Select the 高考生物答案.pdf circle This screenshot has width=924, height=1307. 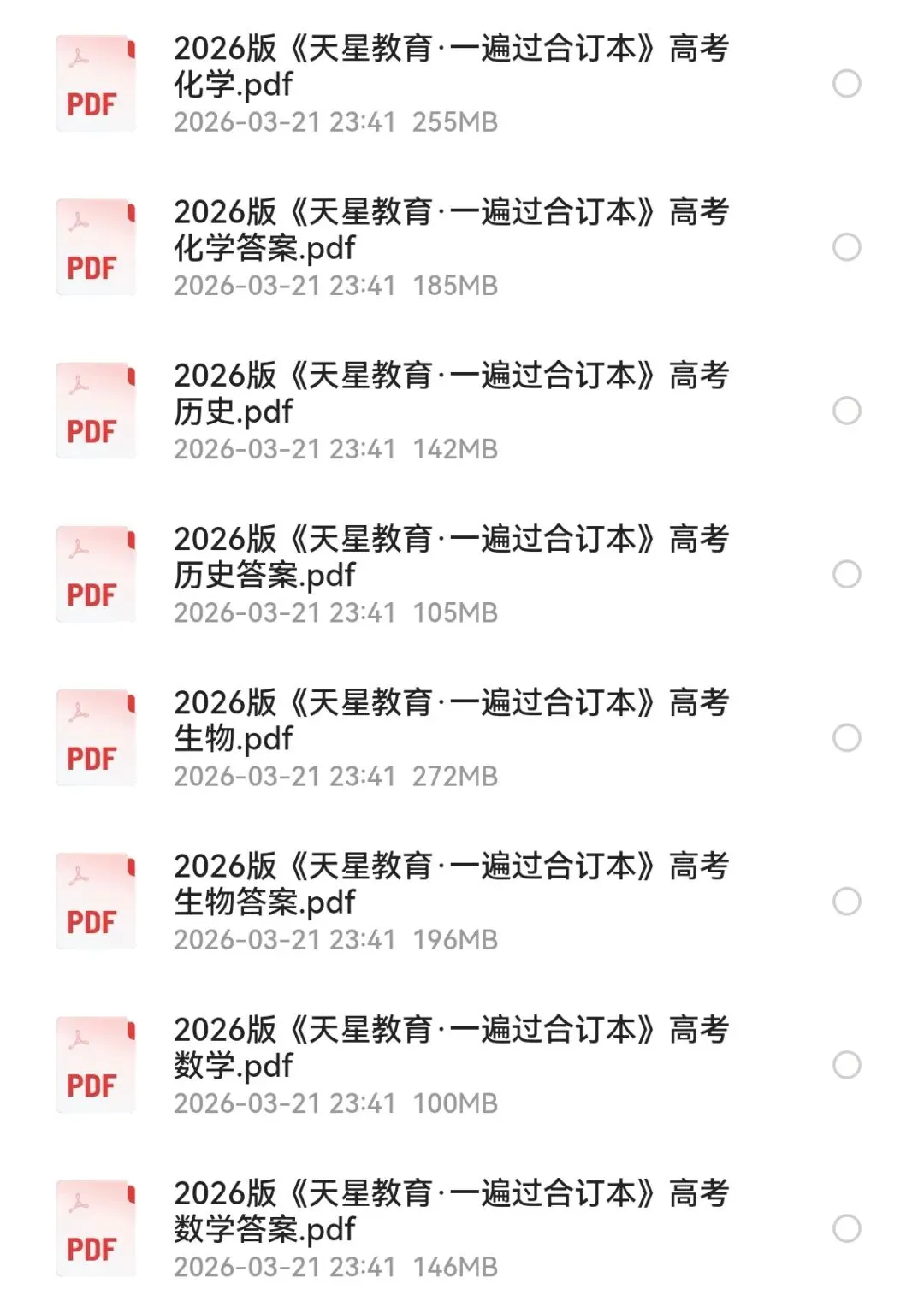(847, 902)
